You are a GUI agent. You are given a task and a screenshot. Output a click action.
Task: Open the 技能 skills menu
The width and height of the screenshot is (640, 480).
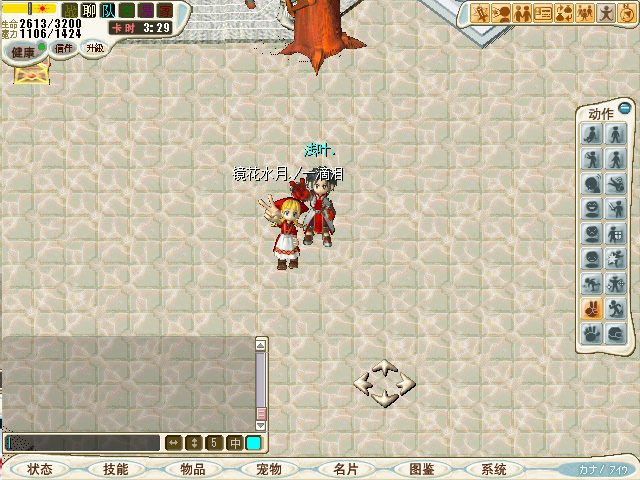click(x=115, y=469)
